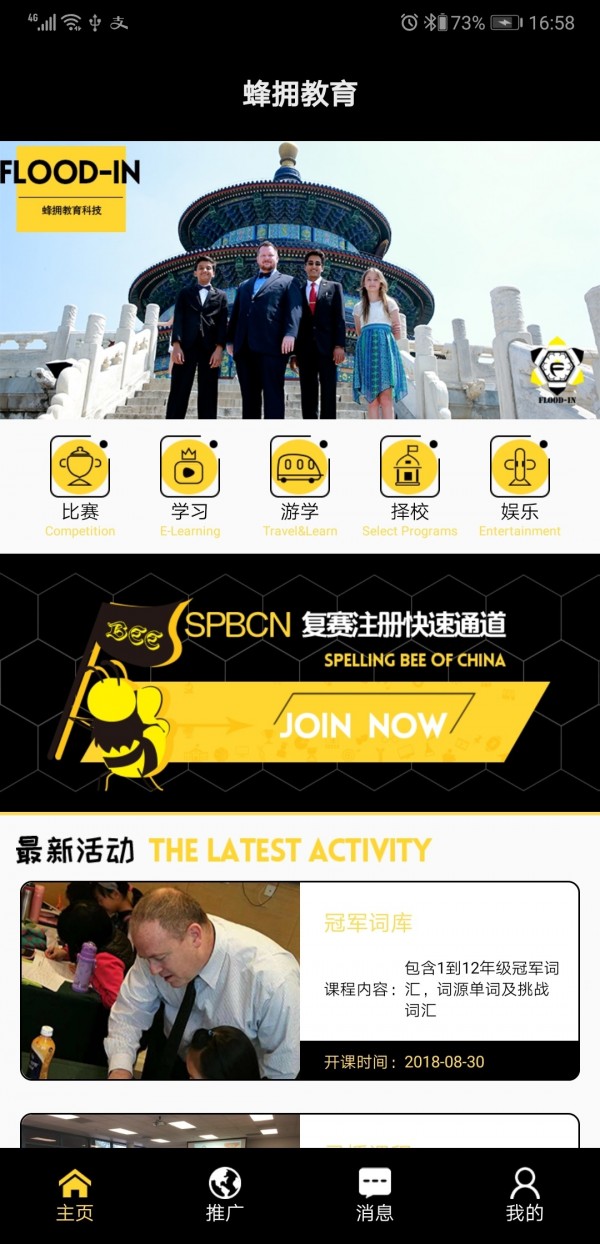Open the 游学 Travel&Learn section
The height and width of the screenshot is (1244, 600).
click(x=300, y=485)
